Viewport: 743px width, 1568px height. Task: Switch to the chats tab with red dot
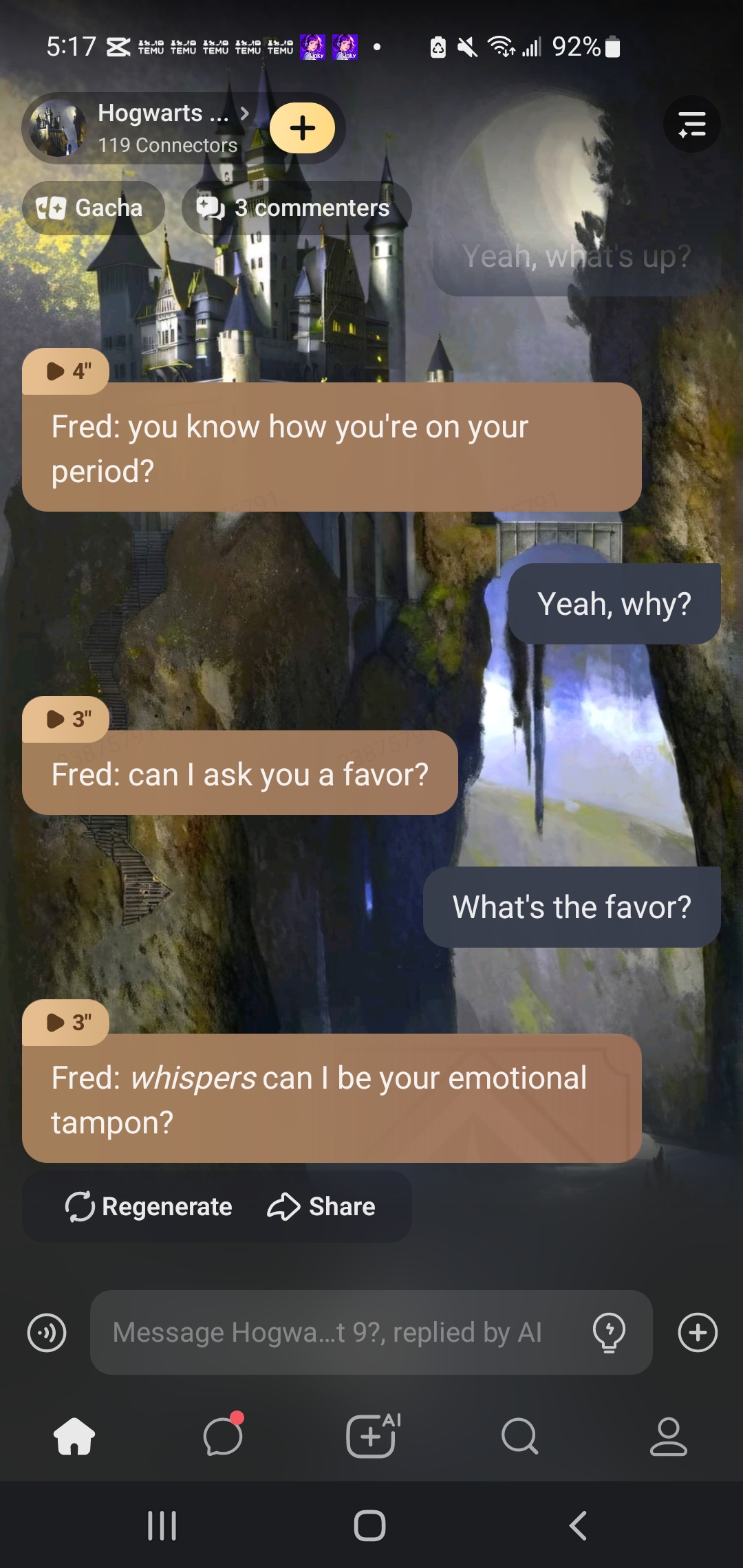pyautogui.click(x=223, y=1437)
